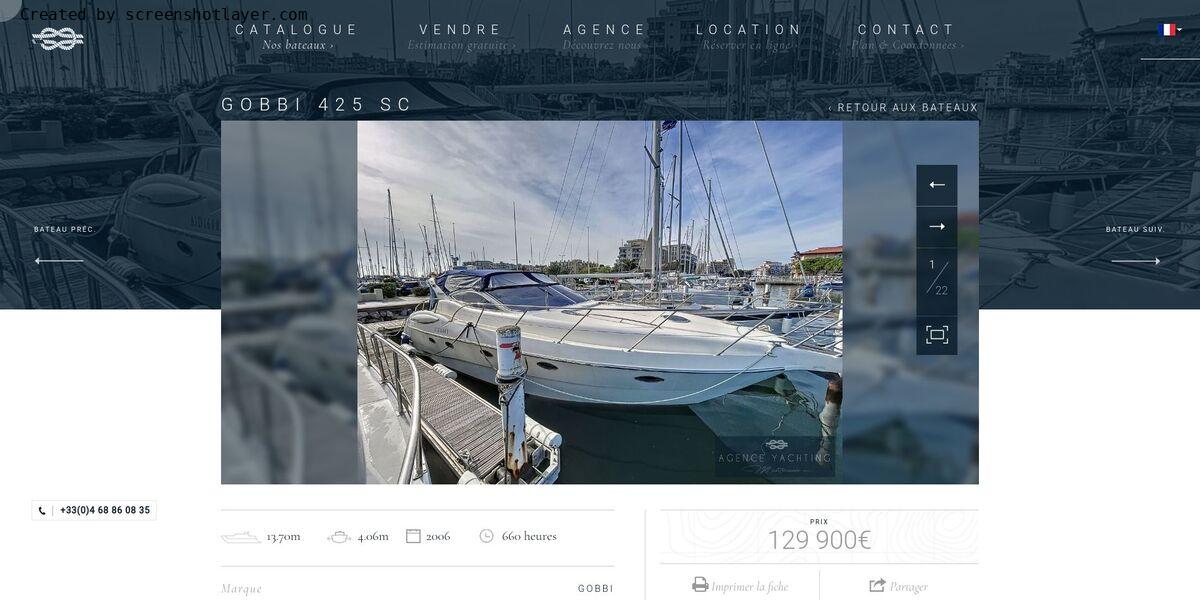Open the French flag language selector
Screen dimensions: 1200x600
1169,30
